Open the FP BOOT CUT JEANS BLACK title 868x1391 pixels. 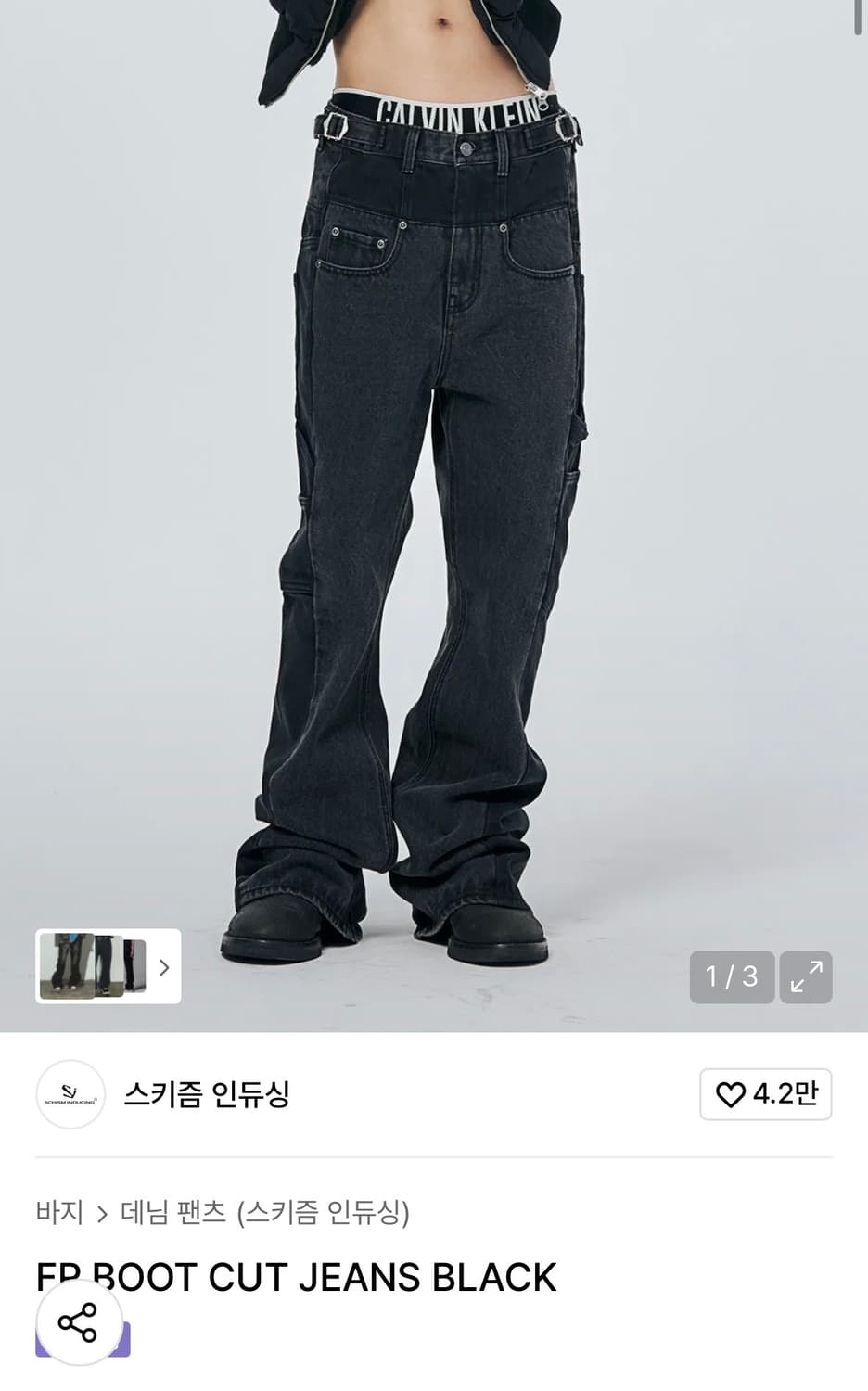point(295,1276)
